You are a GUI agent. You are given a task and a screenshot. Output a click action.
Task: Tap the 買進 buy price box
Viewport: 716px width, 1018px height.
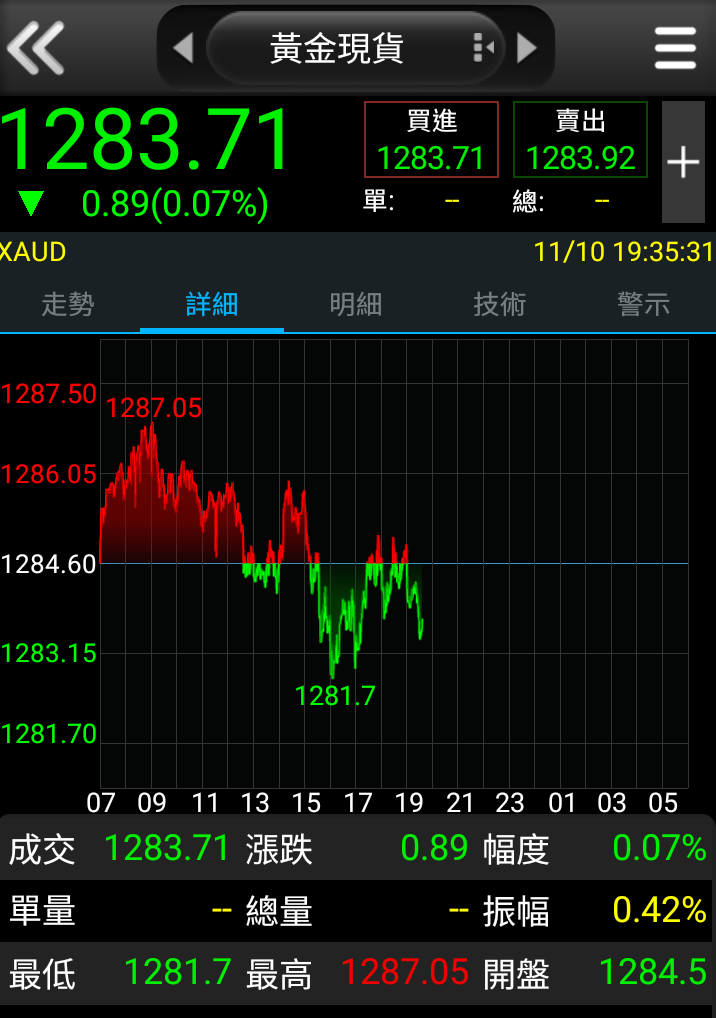pyautogui.click(x=431, y=140)
